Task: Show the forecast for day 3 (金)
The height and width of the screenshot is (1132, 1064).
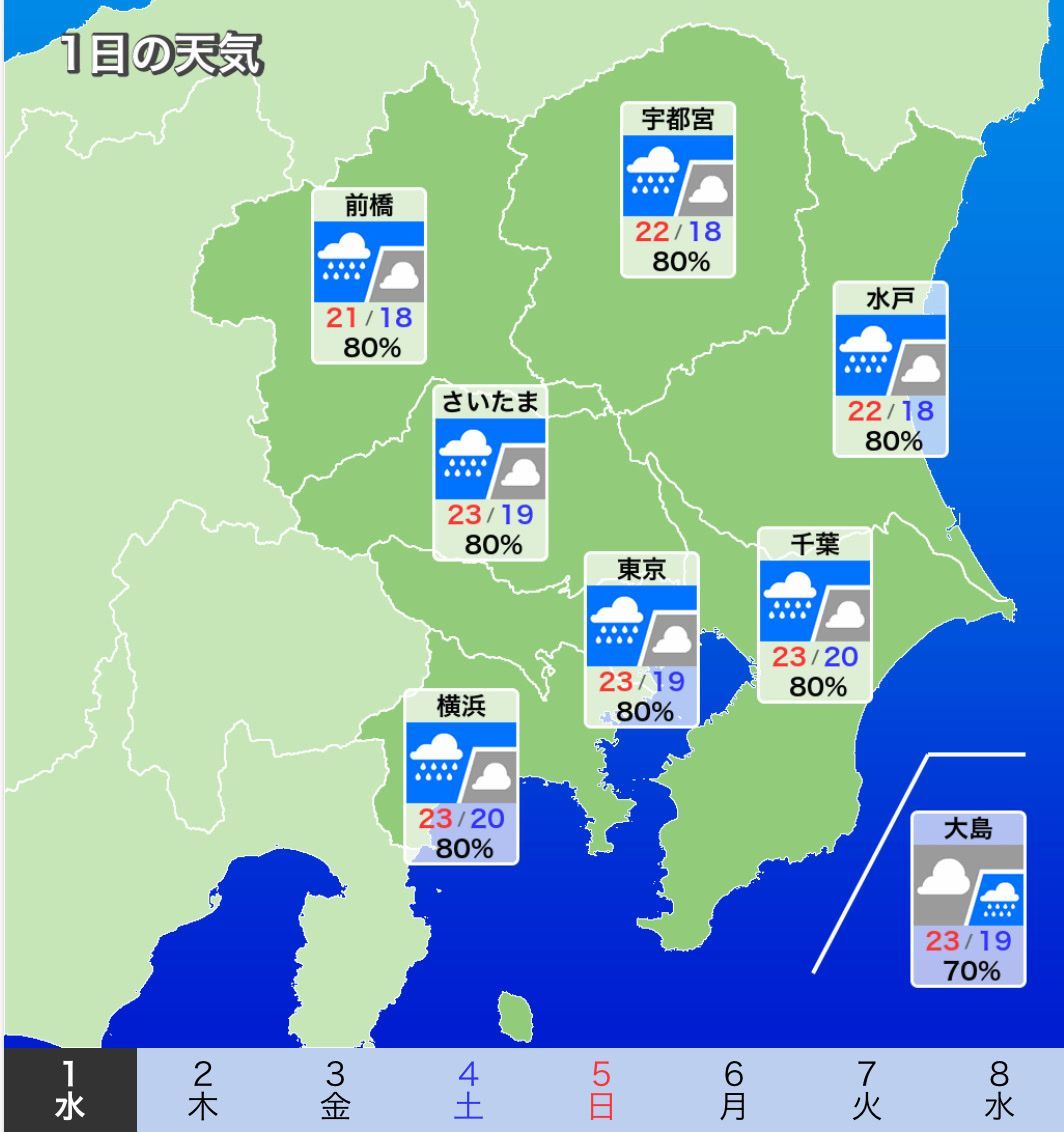Action: click(x=335, y=1090)
